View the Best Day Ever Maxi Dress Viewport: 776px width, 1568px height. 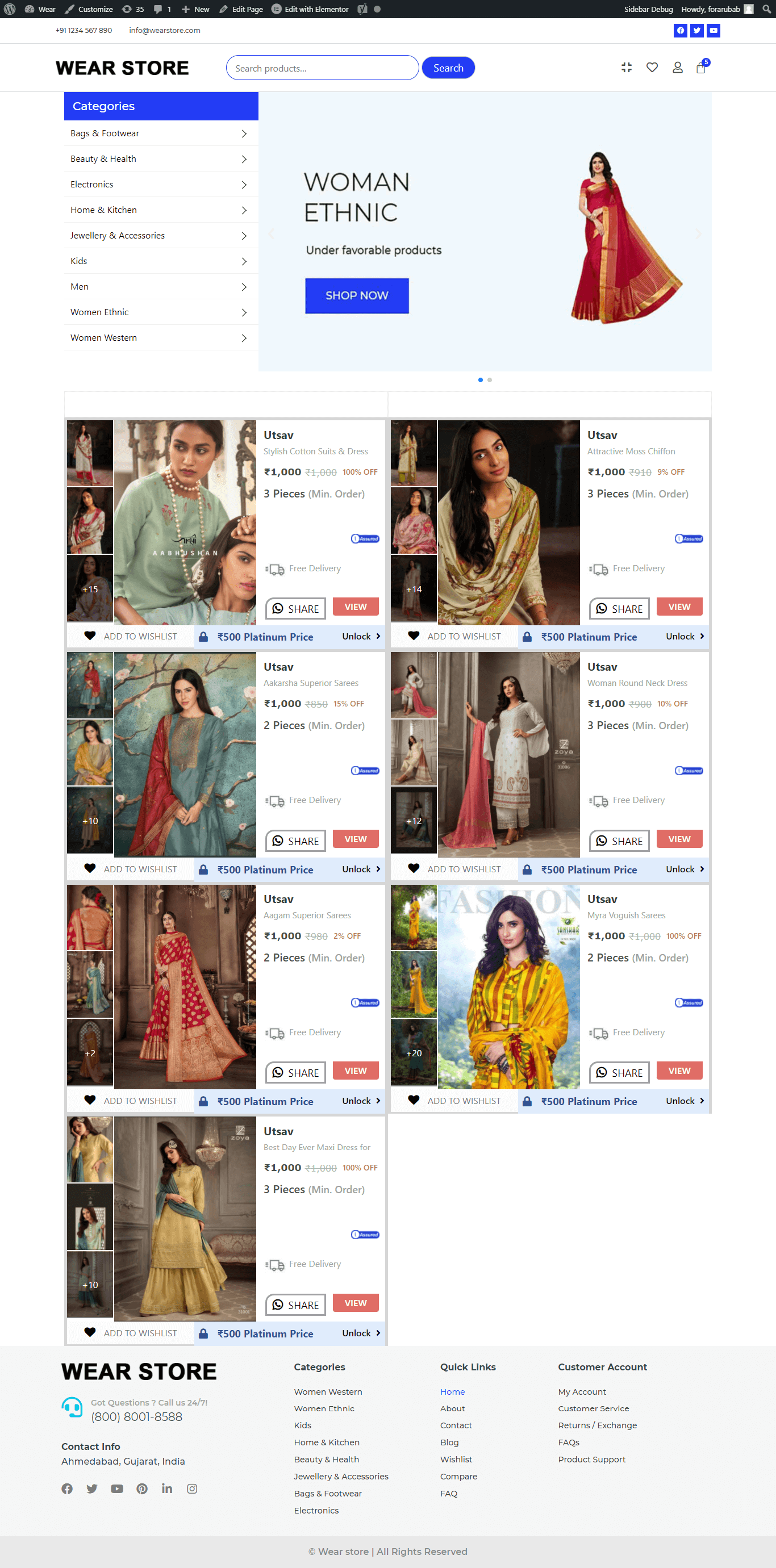[x=355, y=1303]
